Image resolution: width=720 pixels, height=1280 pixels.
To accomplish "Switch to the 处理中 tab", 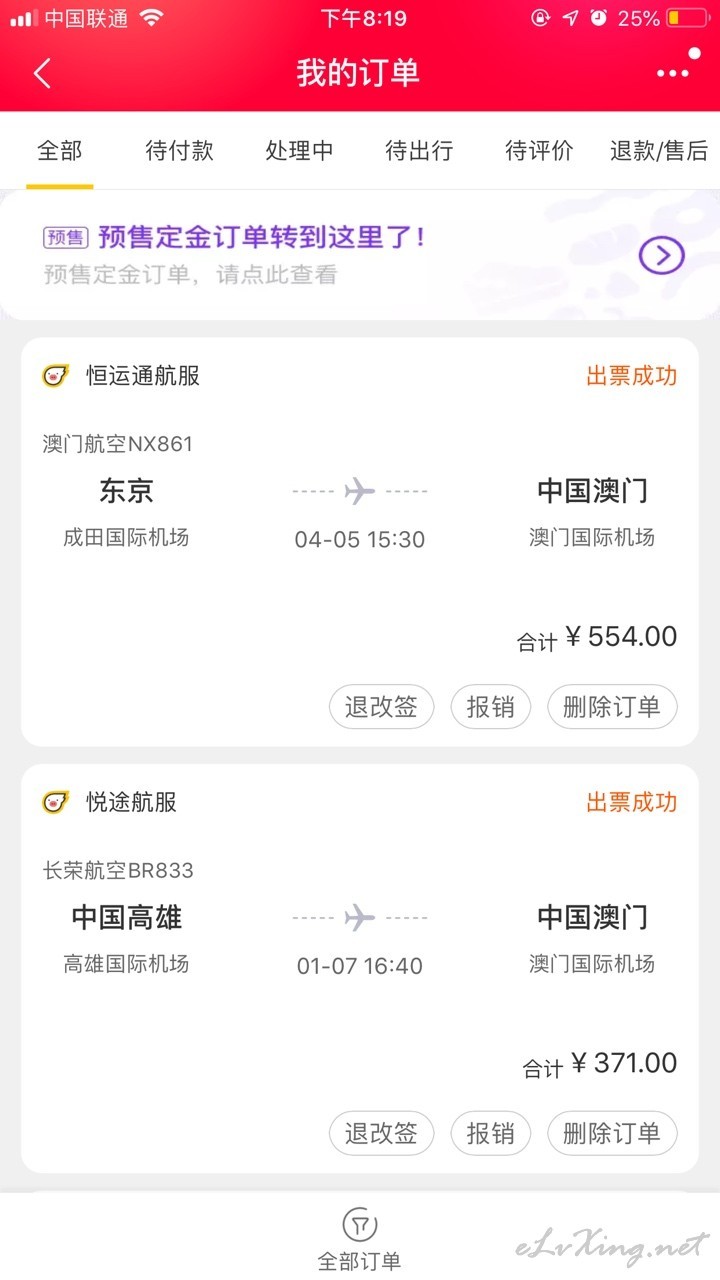I will coord(299,151).
